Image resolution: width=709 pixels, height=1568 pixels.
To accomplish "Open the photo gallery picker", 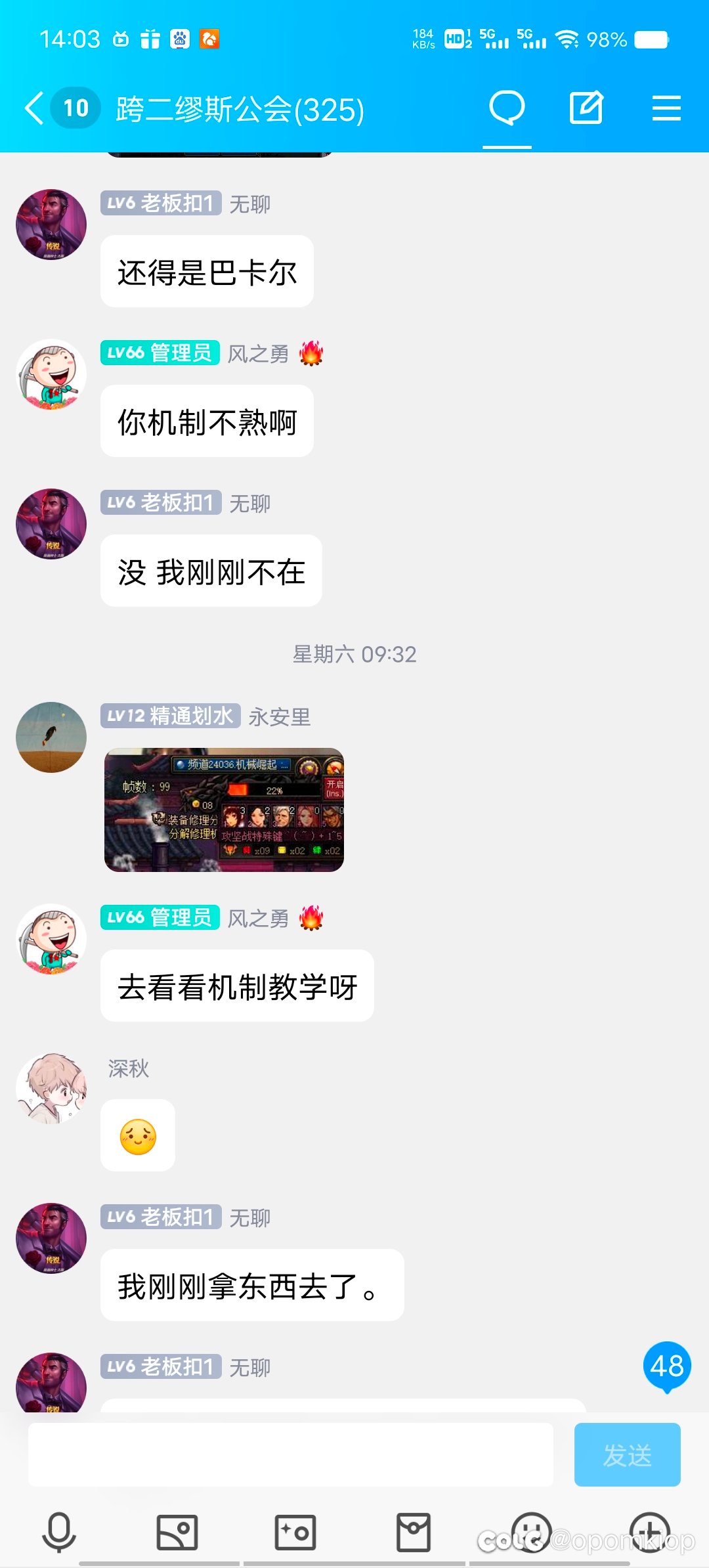I will 177,1533.
